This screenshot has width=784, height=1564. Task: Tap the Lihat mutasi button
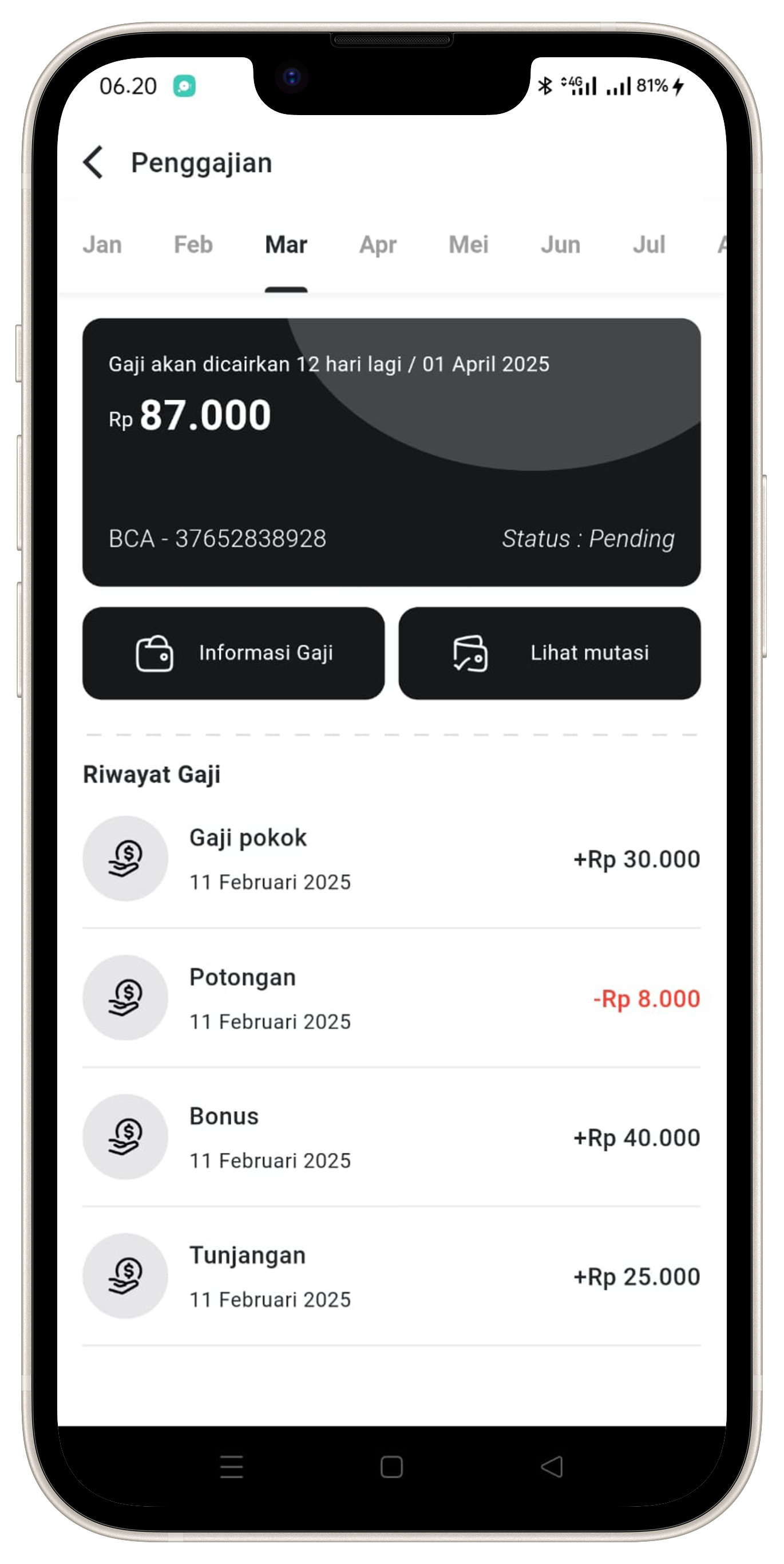(549, 653)
